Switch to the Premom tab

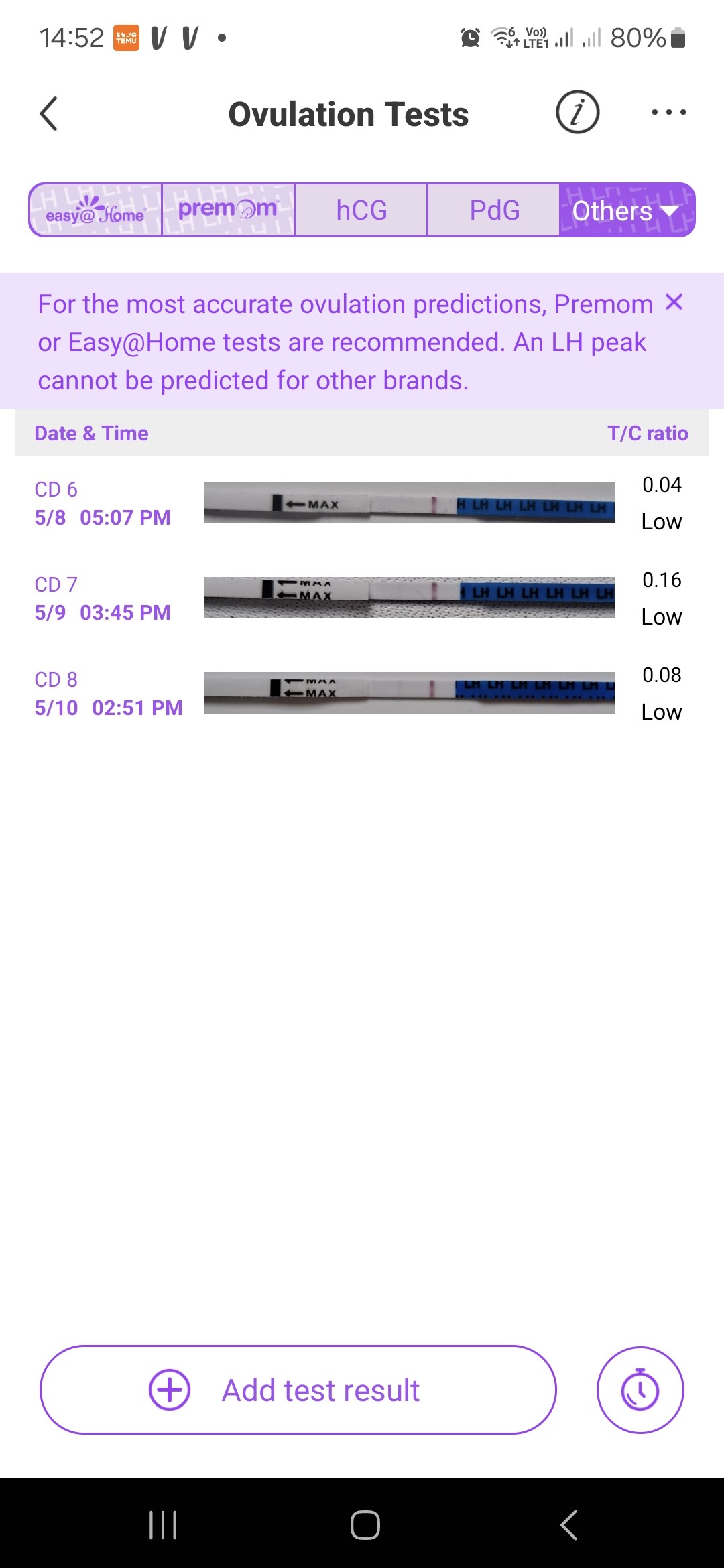tap(228, 210)
